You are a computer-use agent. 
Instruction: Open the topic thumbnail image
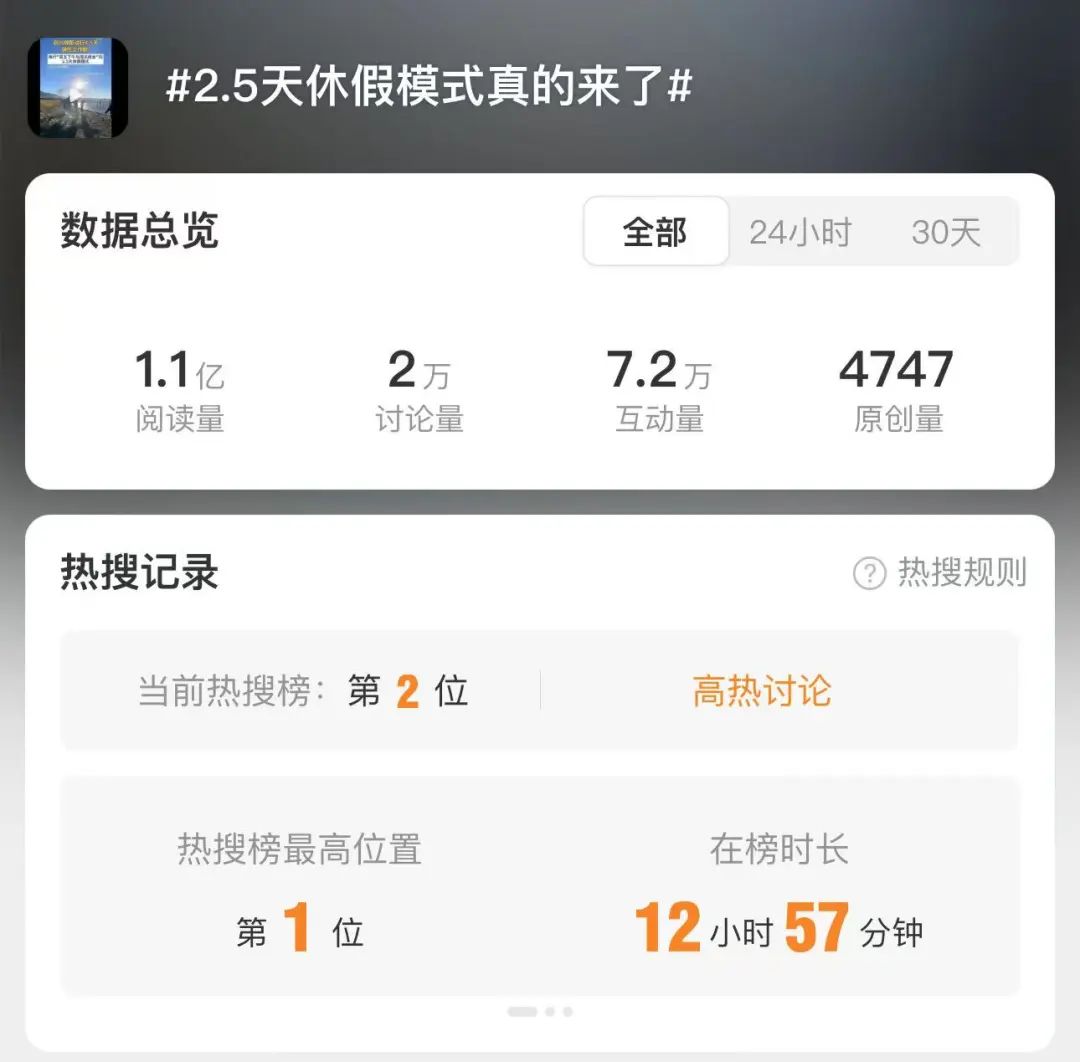click(78, 88)
